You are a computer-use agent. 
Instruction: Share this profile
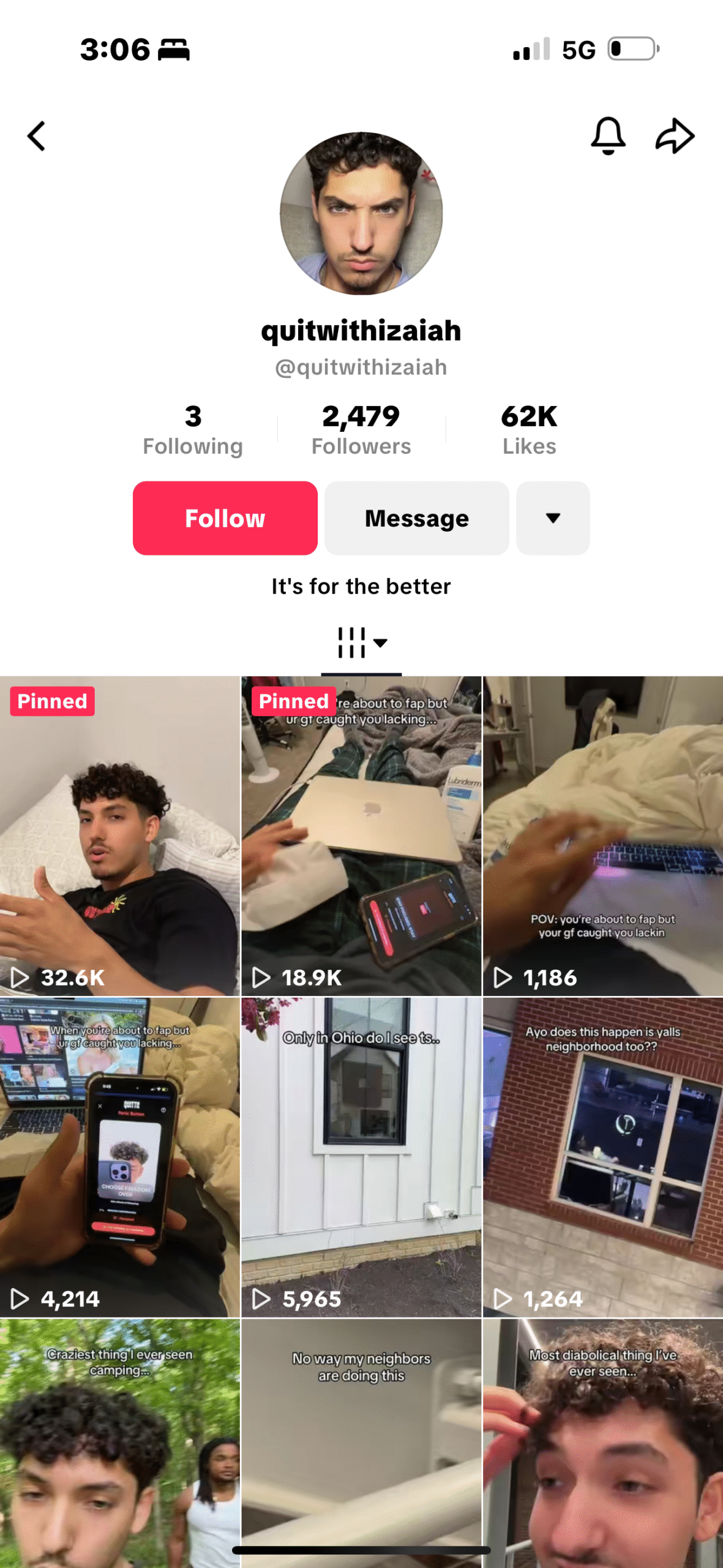(675, 136)
